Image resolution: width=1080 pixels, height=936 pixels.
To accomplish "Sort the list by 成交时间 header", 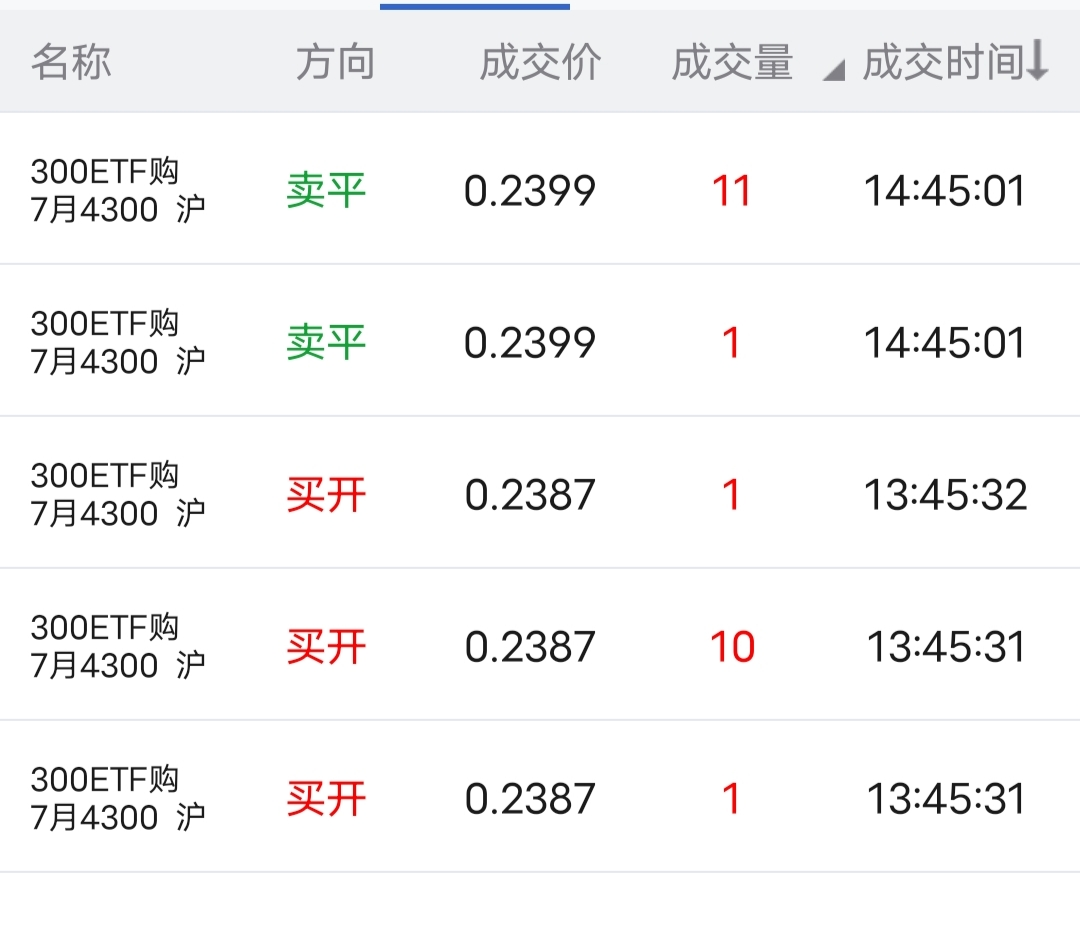I will 955,63.
